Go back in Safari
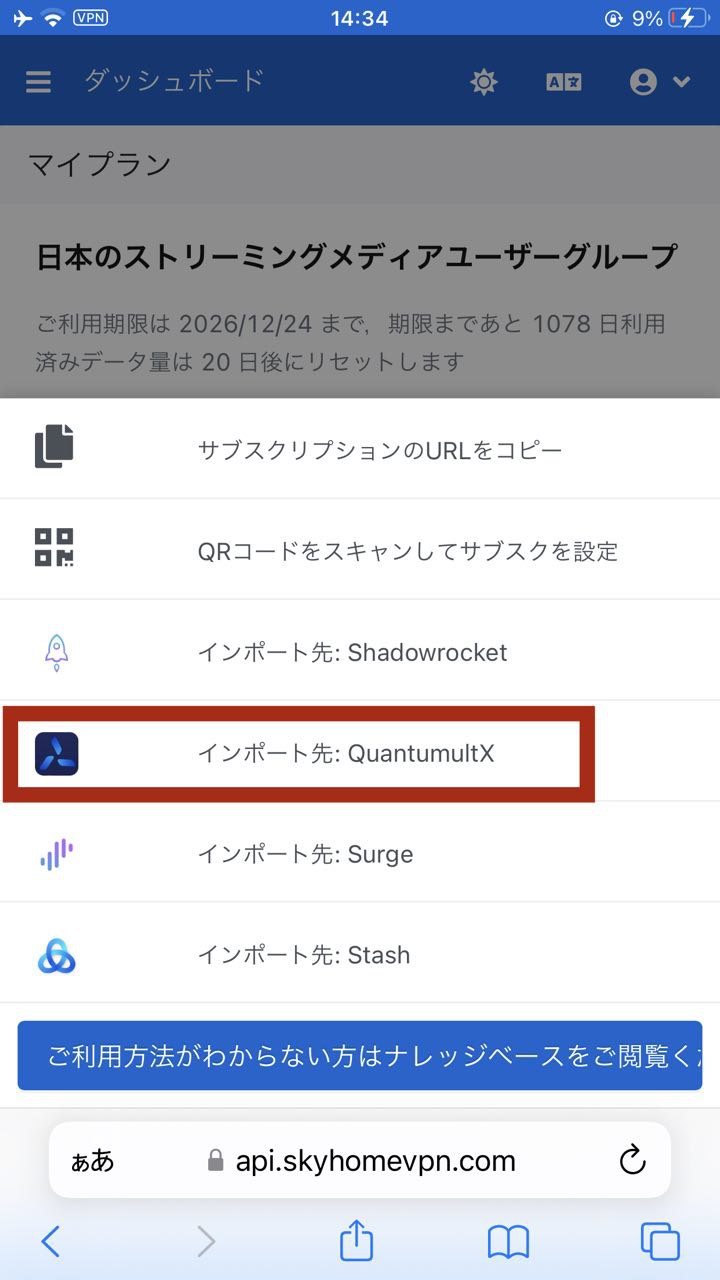The height and width of the screenshot is (1280, 720). (50, 1241)
